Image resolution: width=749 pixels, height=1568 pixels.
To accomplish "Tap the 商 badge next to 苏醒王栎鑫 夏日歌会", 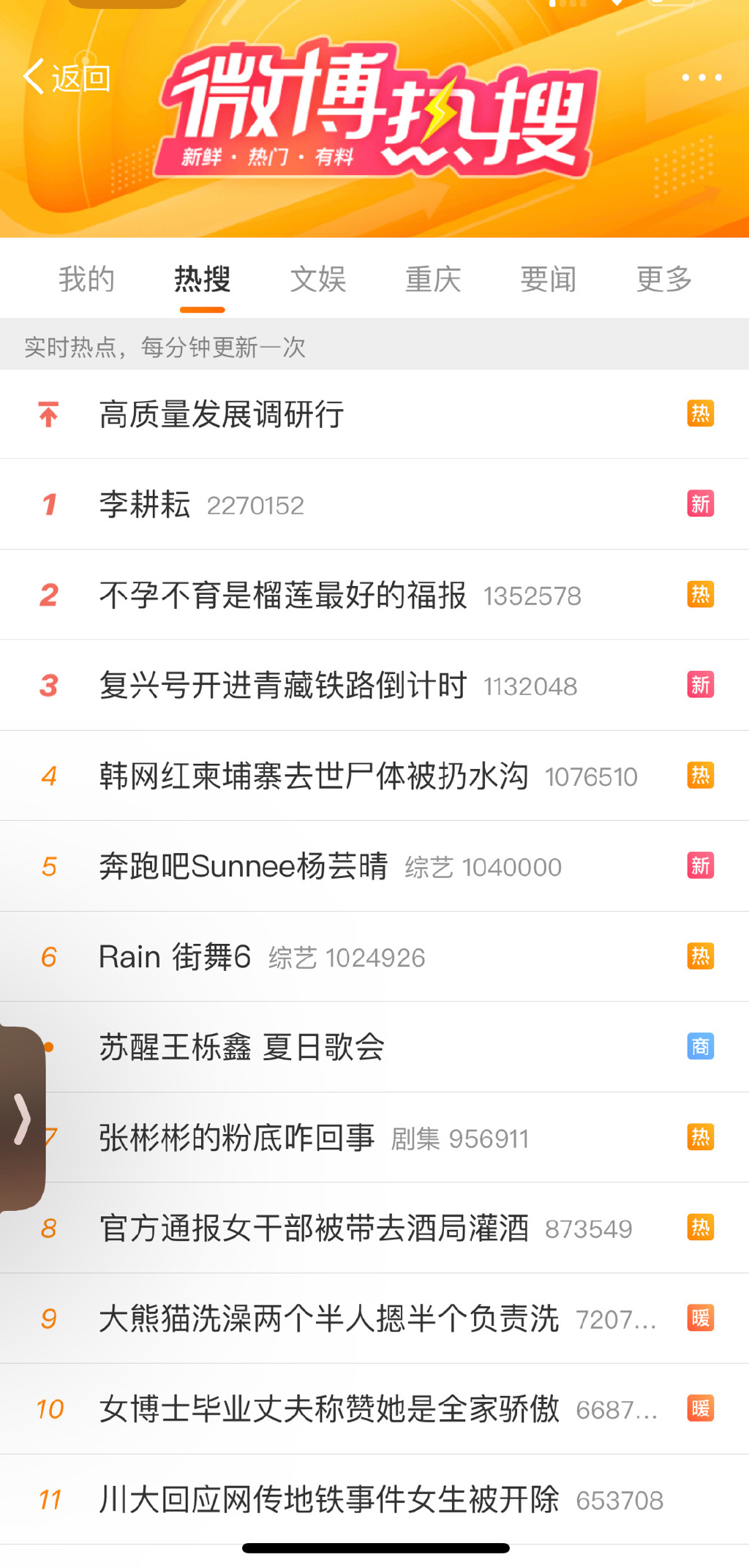I will coord(699,1047).
